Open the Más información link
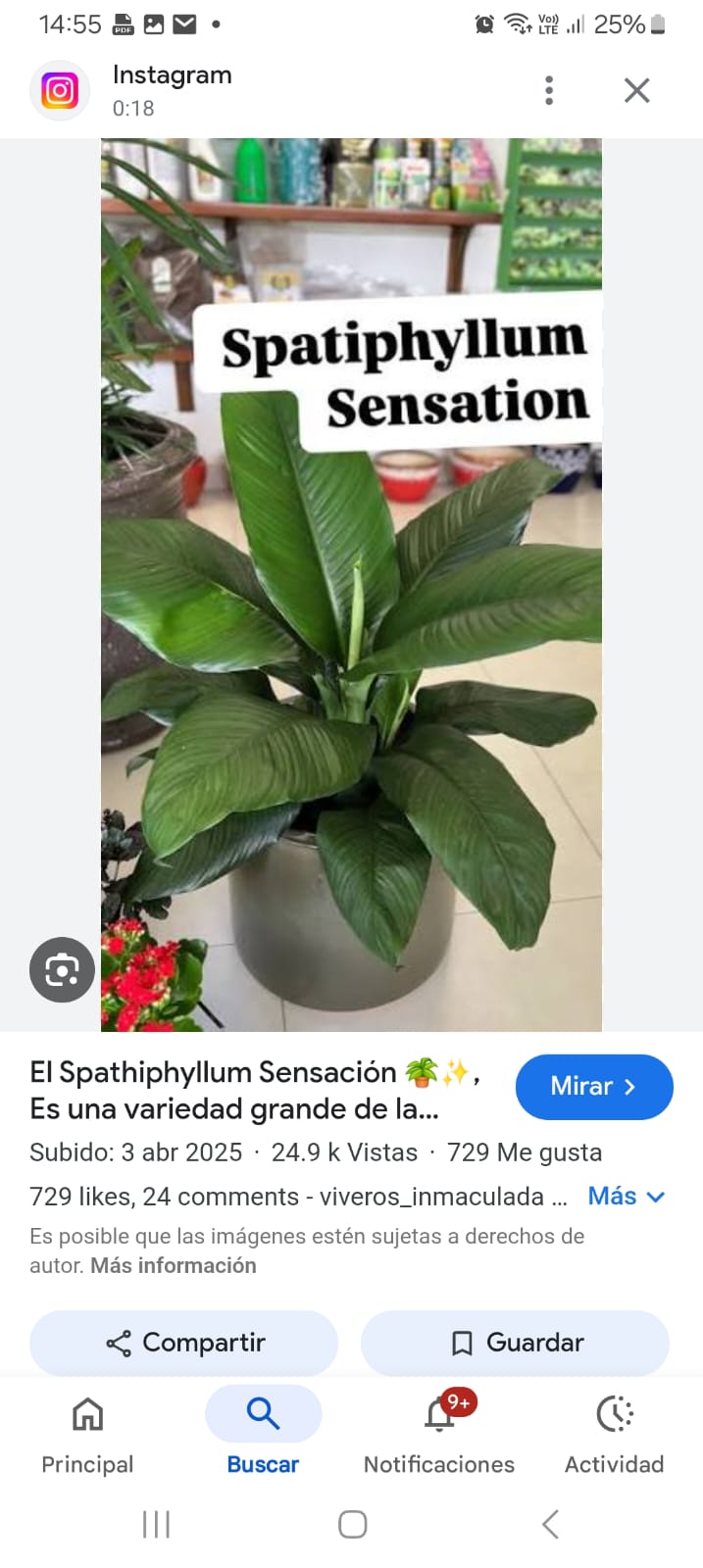 pos(174,1265)
